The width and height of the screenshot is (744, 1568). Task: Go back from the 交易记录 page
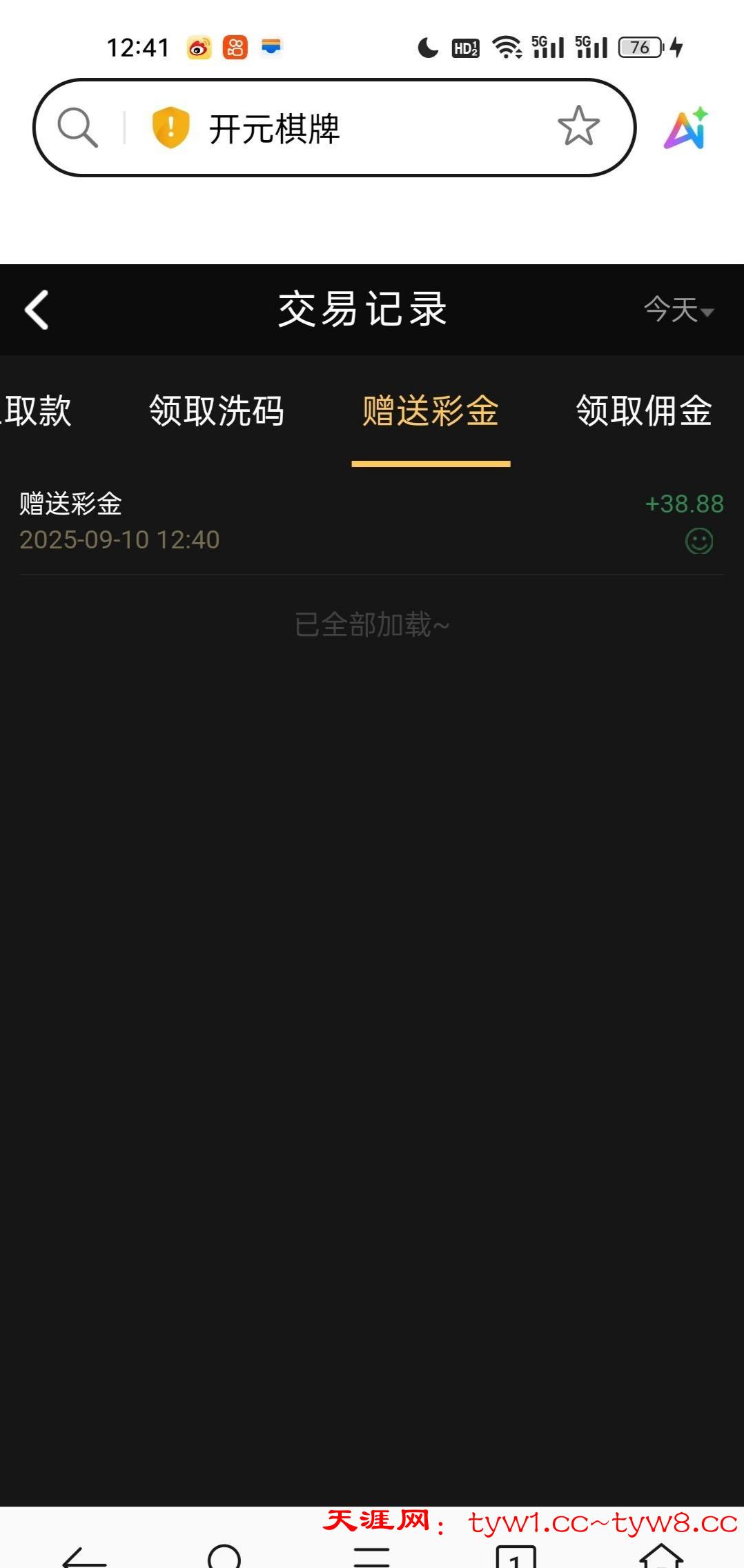point(37,310)
